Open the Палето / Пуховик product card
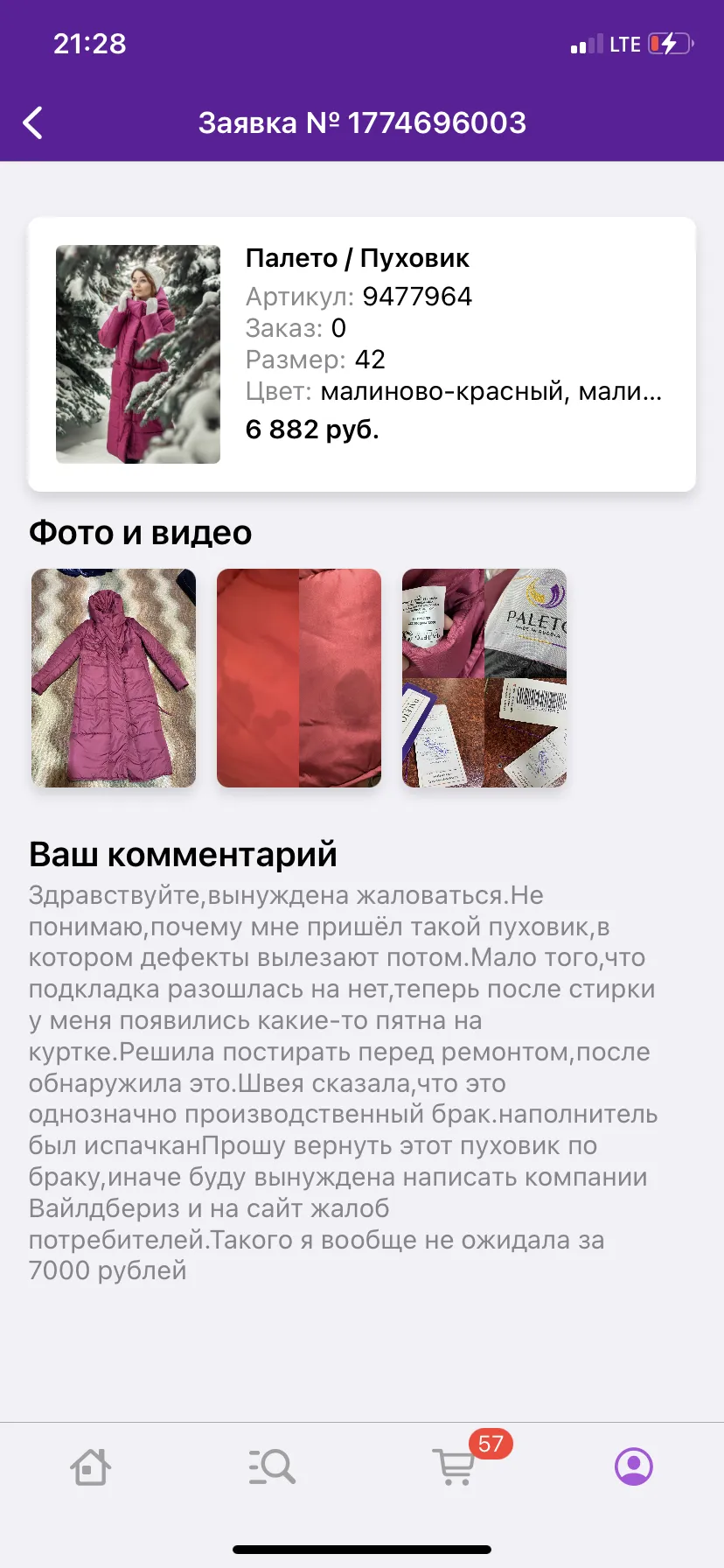Image resolution: width=724 pixels, height=1568 pixels. pos(362,354)
